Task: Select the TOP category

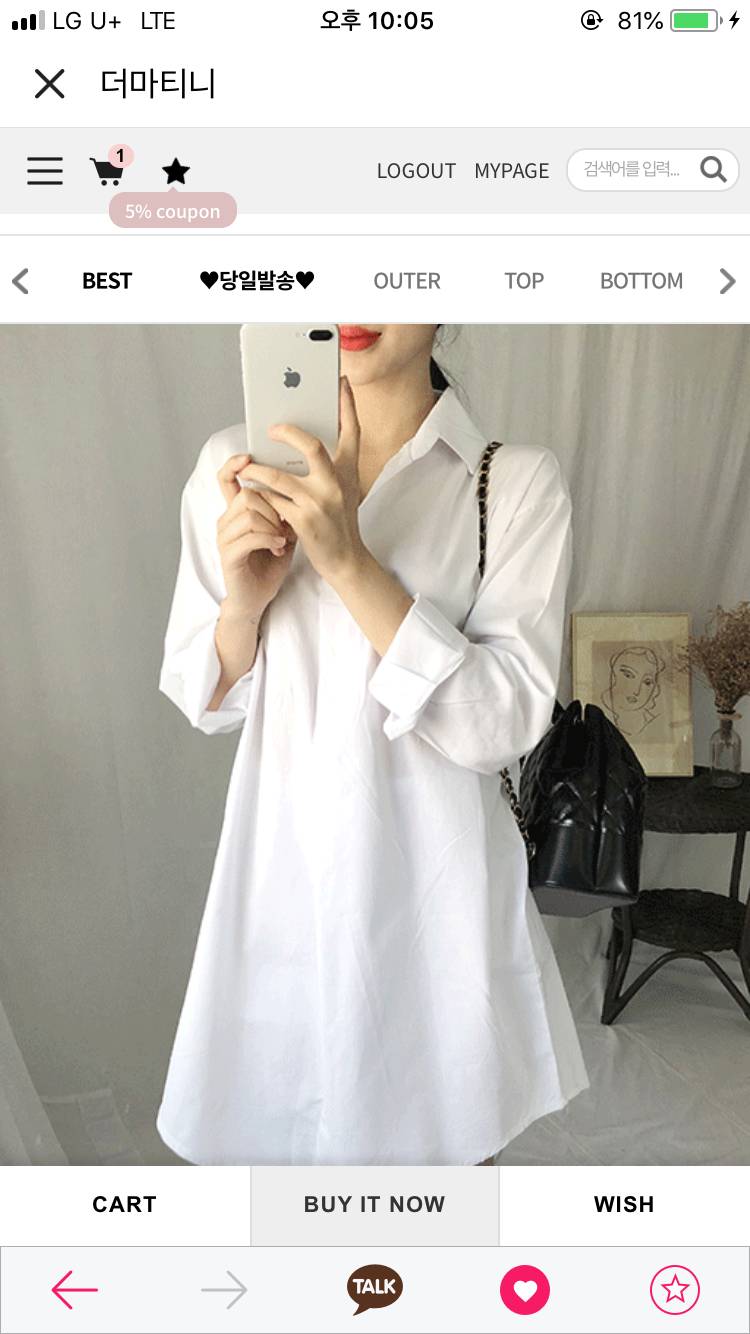Action: click(524, 281)
